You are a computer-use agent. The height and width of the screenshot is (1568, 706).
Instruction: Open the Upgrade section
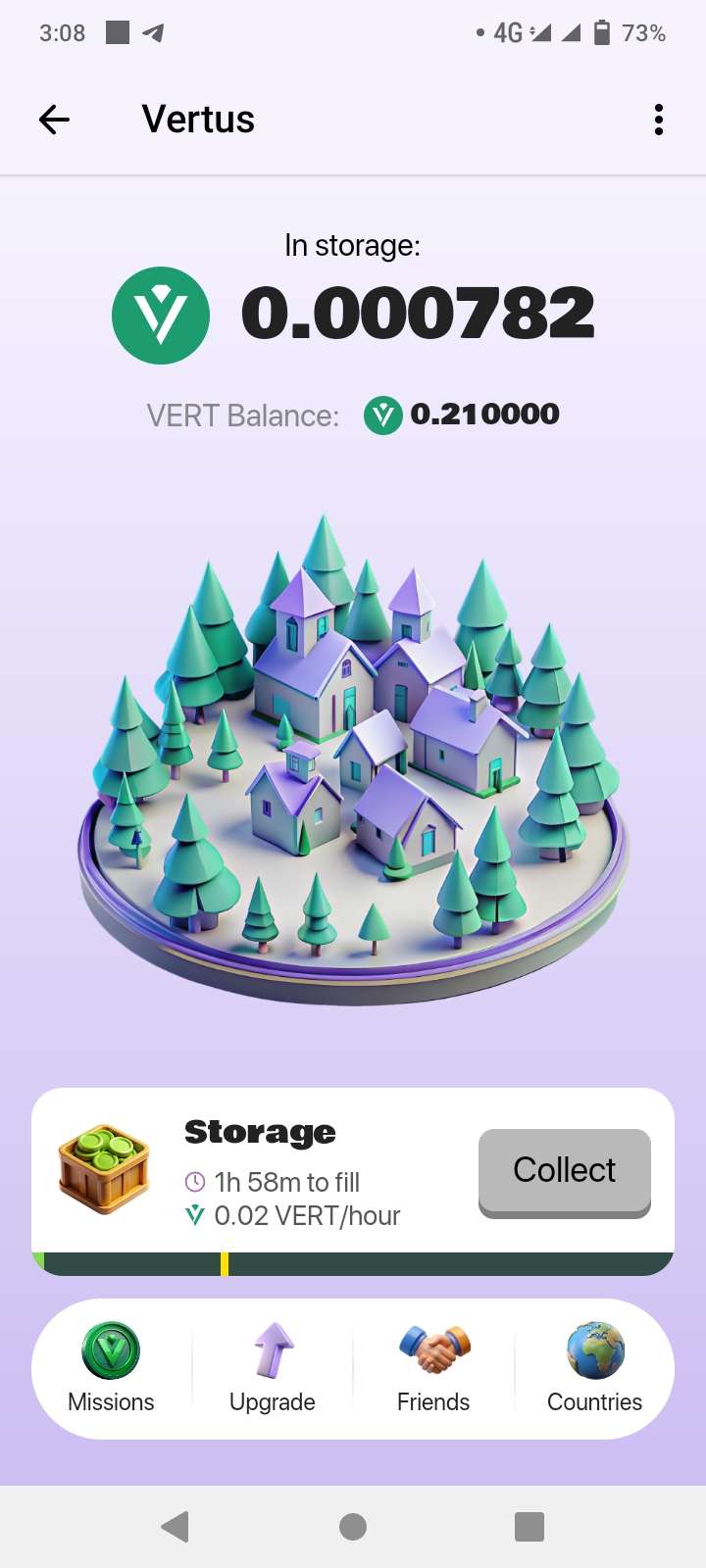point(273,1369)
